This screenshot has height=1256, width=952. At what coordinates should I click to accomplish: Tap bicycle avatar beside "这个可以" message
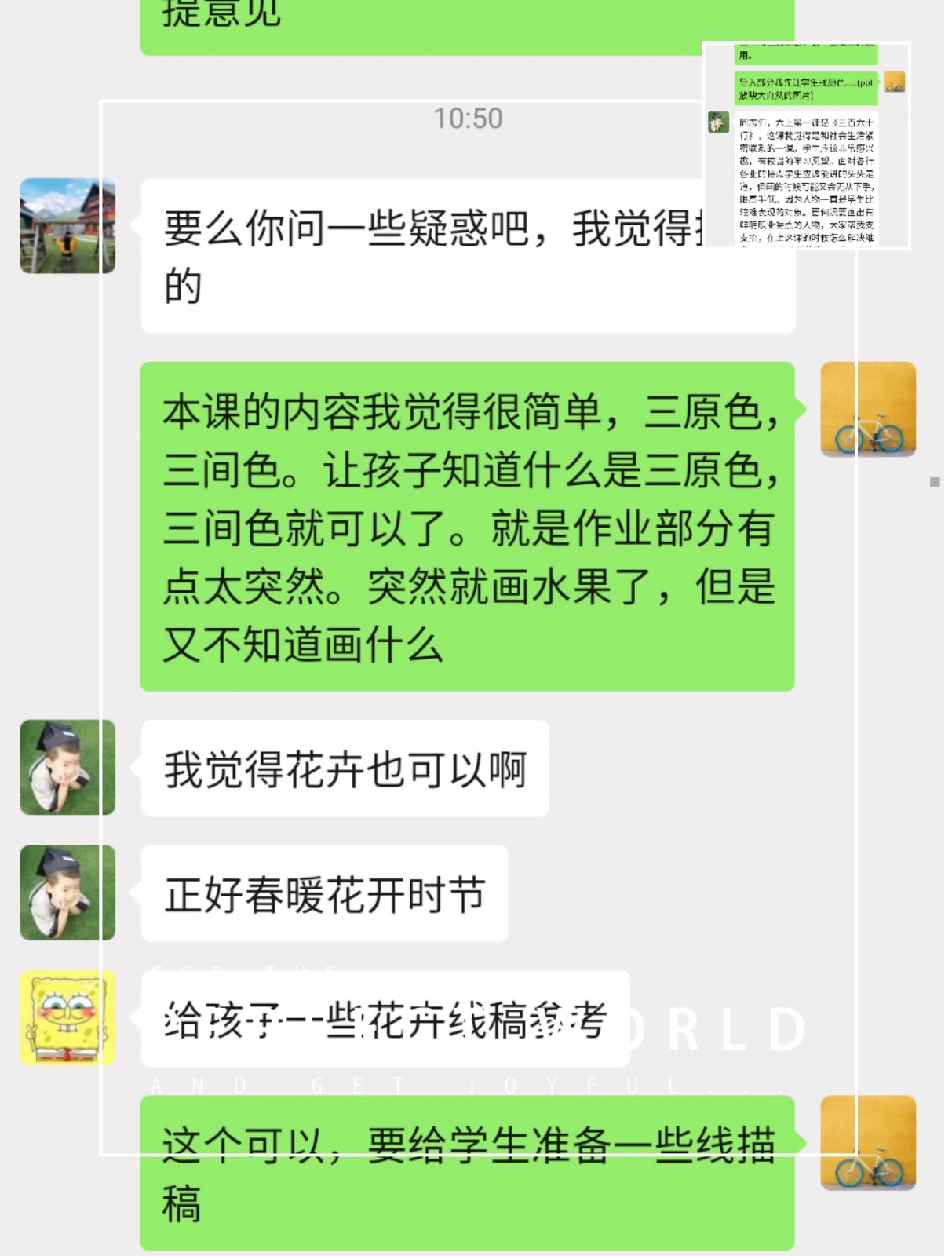point(868,1142)
